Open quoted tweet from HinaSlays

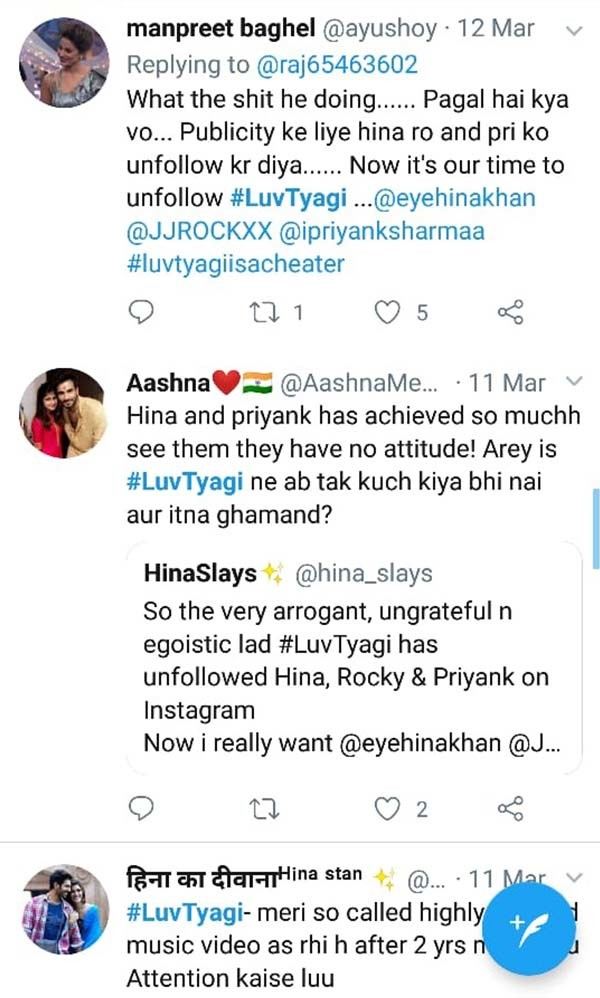[x=354, y=657]
